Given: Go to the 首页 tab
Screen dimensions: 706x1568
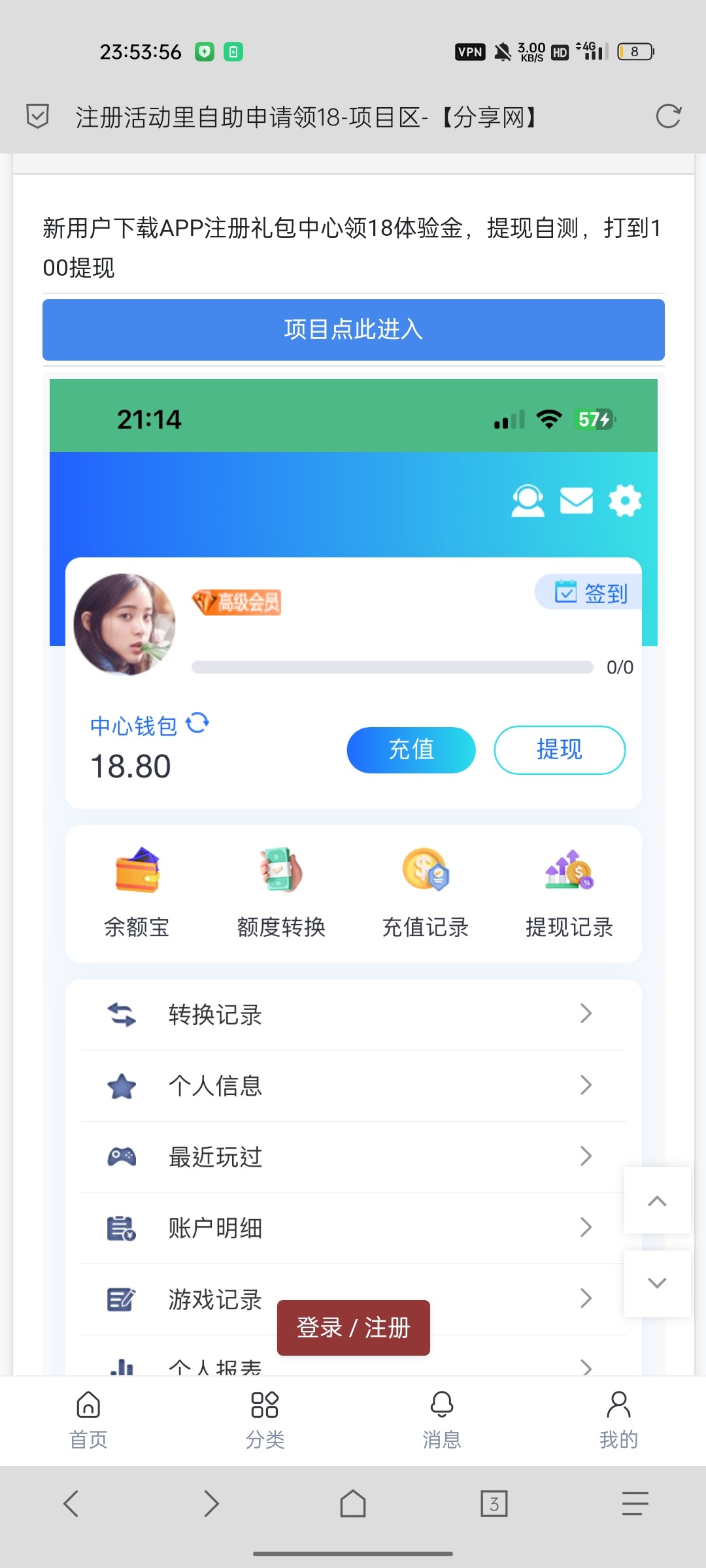Looking at the screenshot, I should click(x=88, y=1420).
